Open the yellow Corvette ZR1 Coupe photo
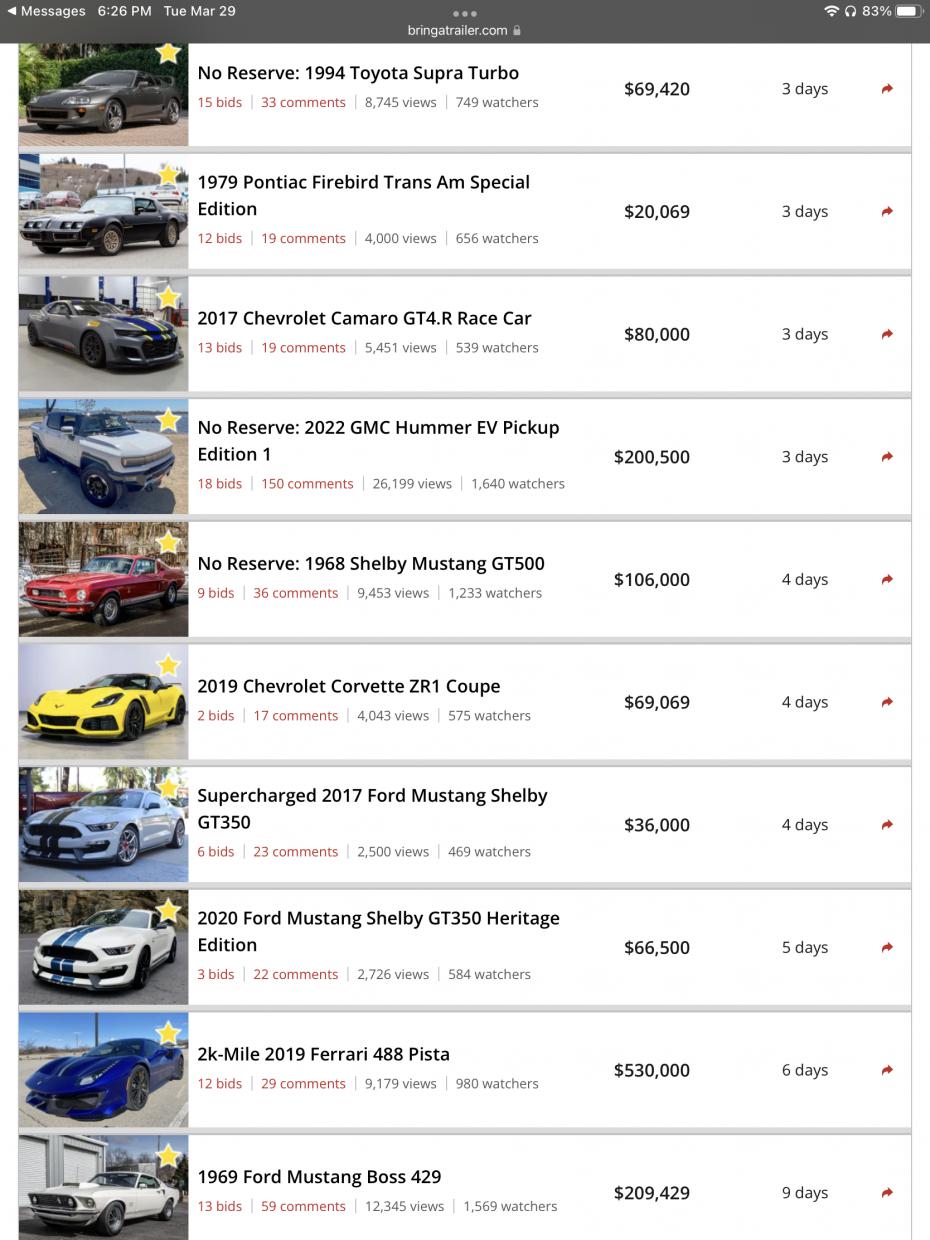The image size is (930, 1240). tap(103, 702)
